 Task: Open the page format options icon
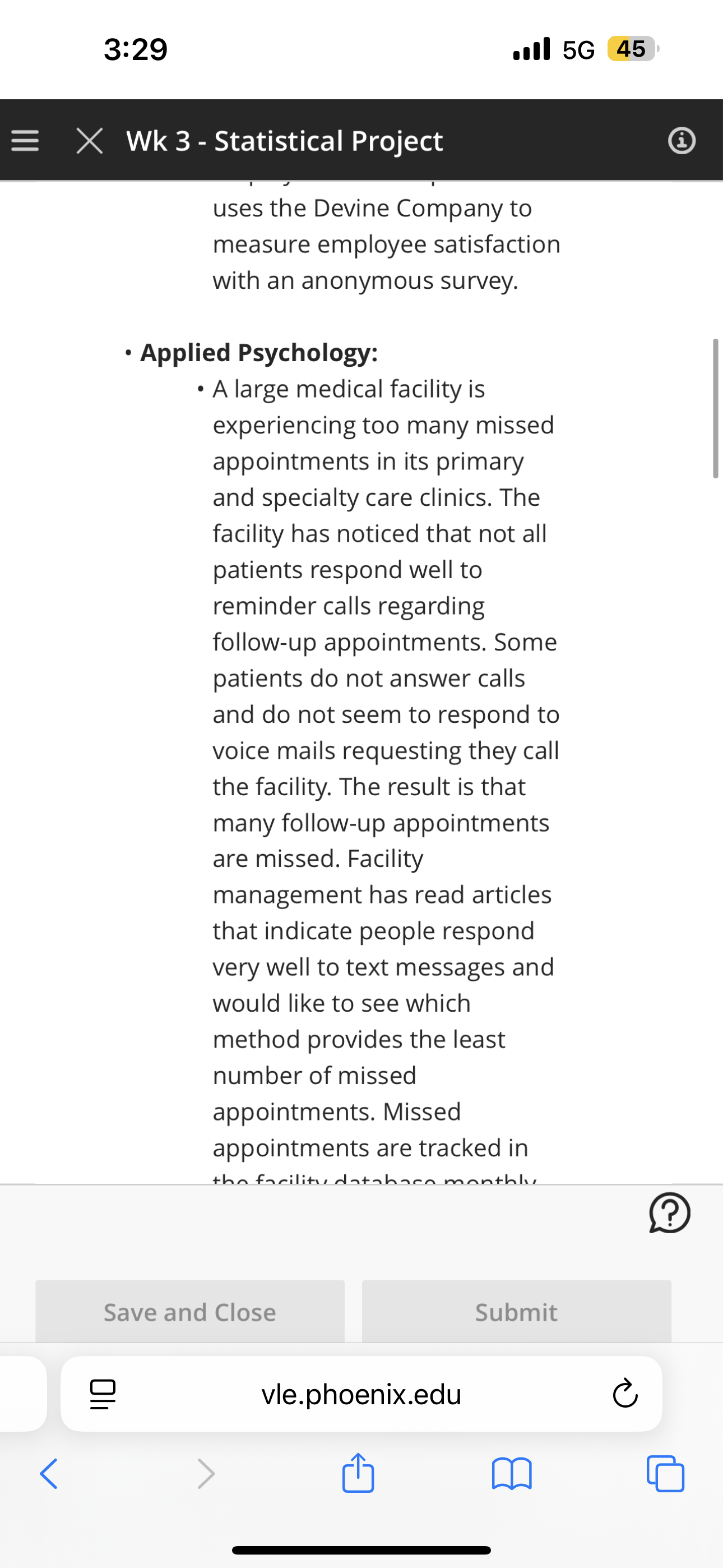[x=103, y=1395]
